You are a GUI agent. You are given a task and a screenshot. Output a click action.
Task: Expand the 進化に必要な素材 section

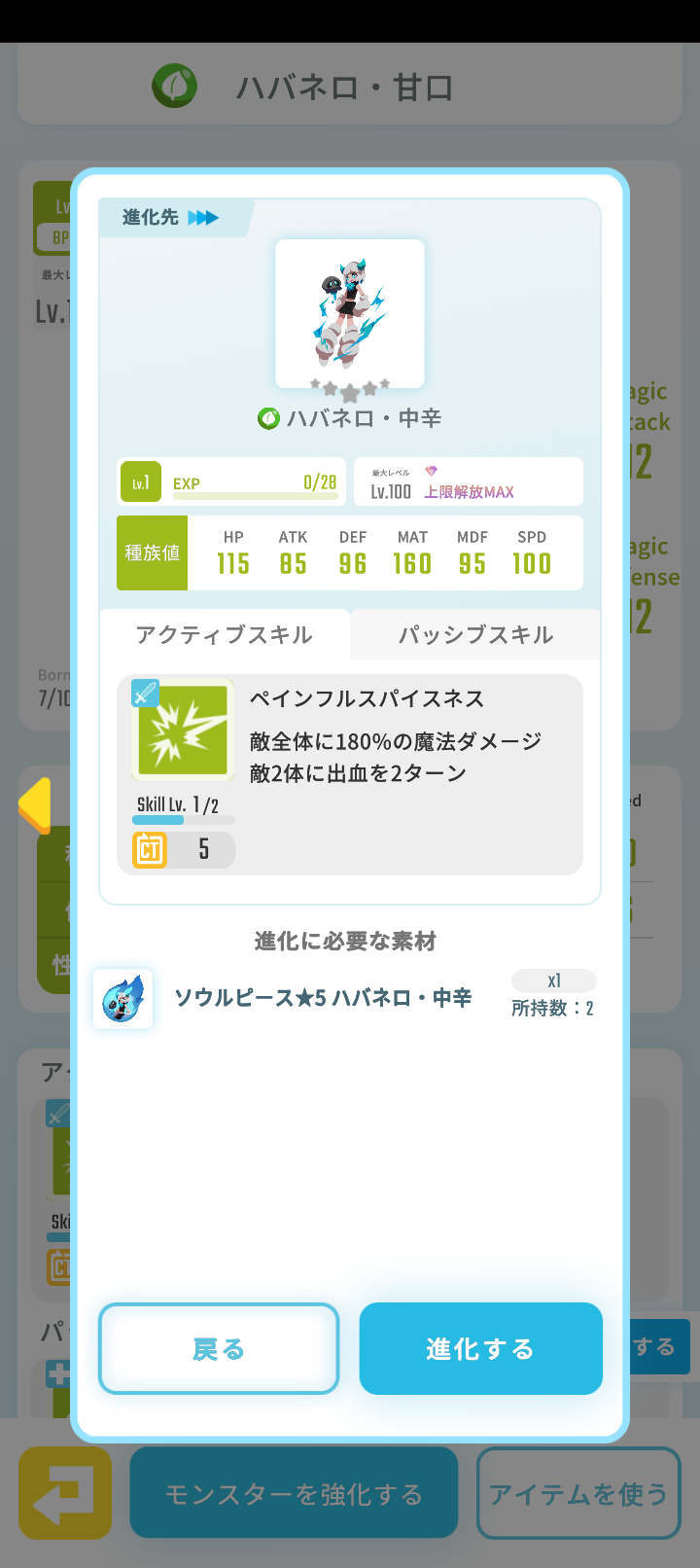pos(349,941)
